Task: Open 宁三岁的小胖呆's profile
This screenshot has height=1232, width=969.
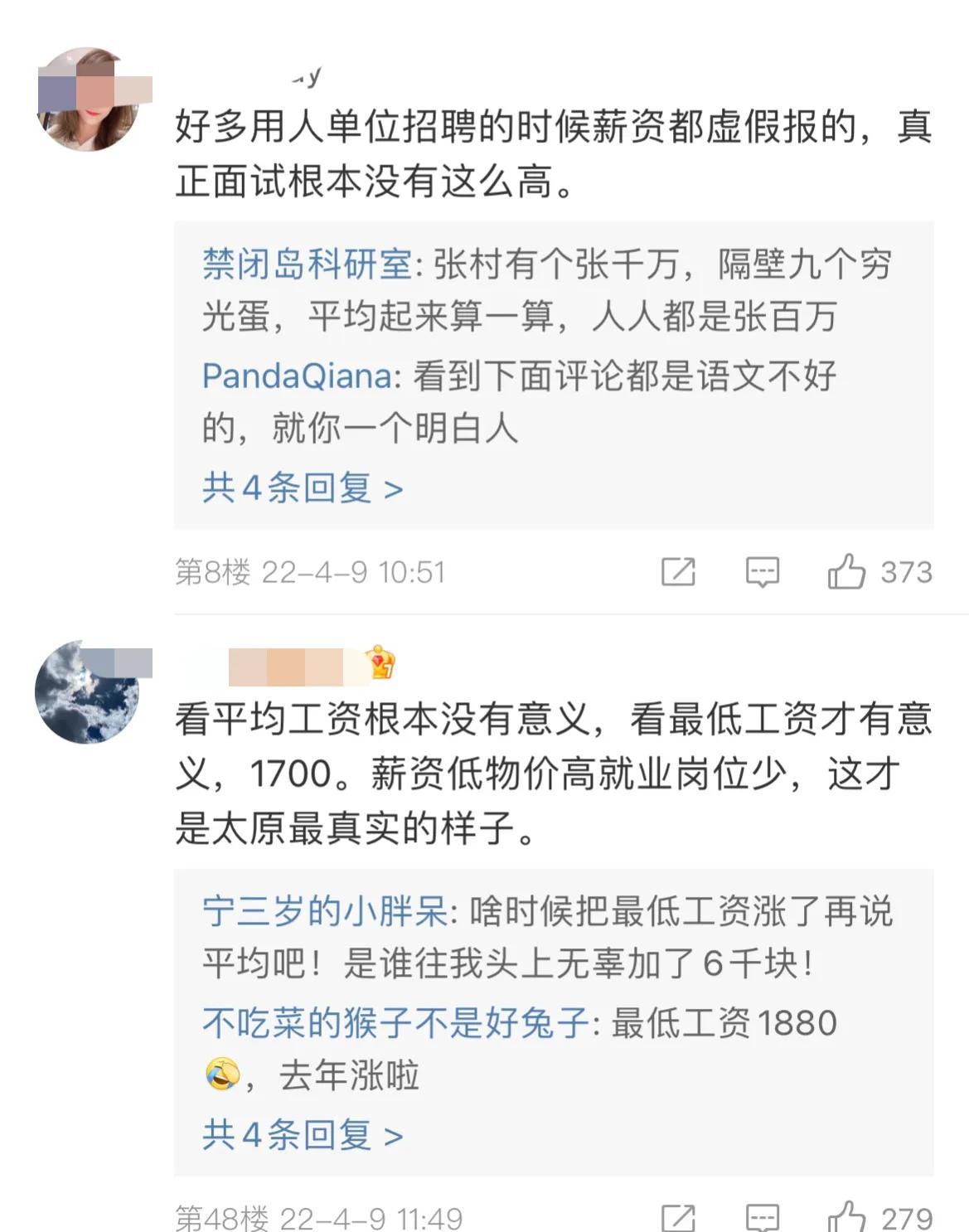Action: tap(325, 912)
